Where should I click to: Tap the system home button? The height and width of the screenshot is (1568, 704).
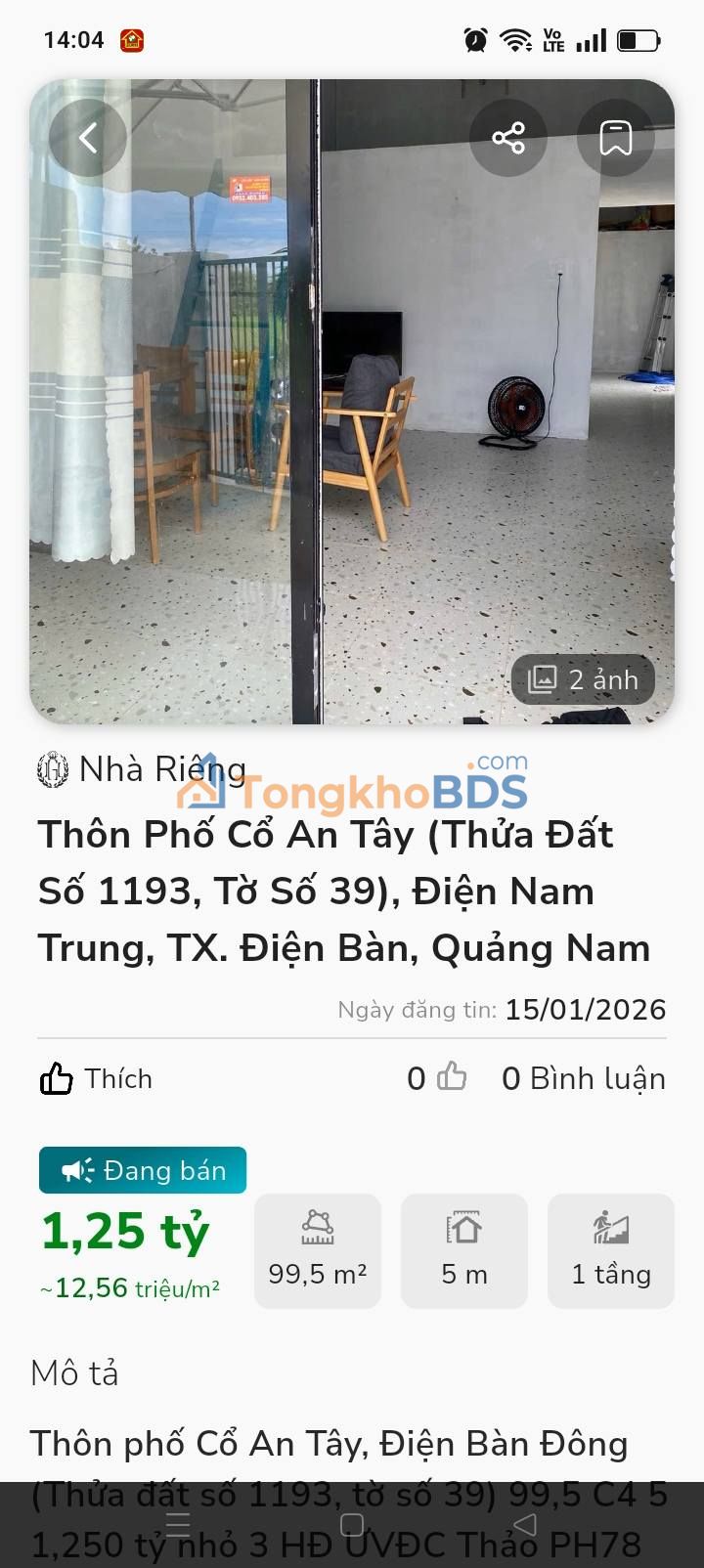point(352,1525)
